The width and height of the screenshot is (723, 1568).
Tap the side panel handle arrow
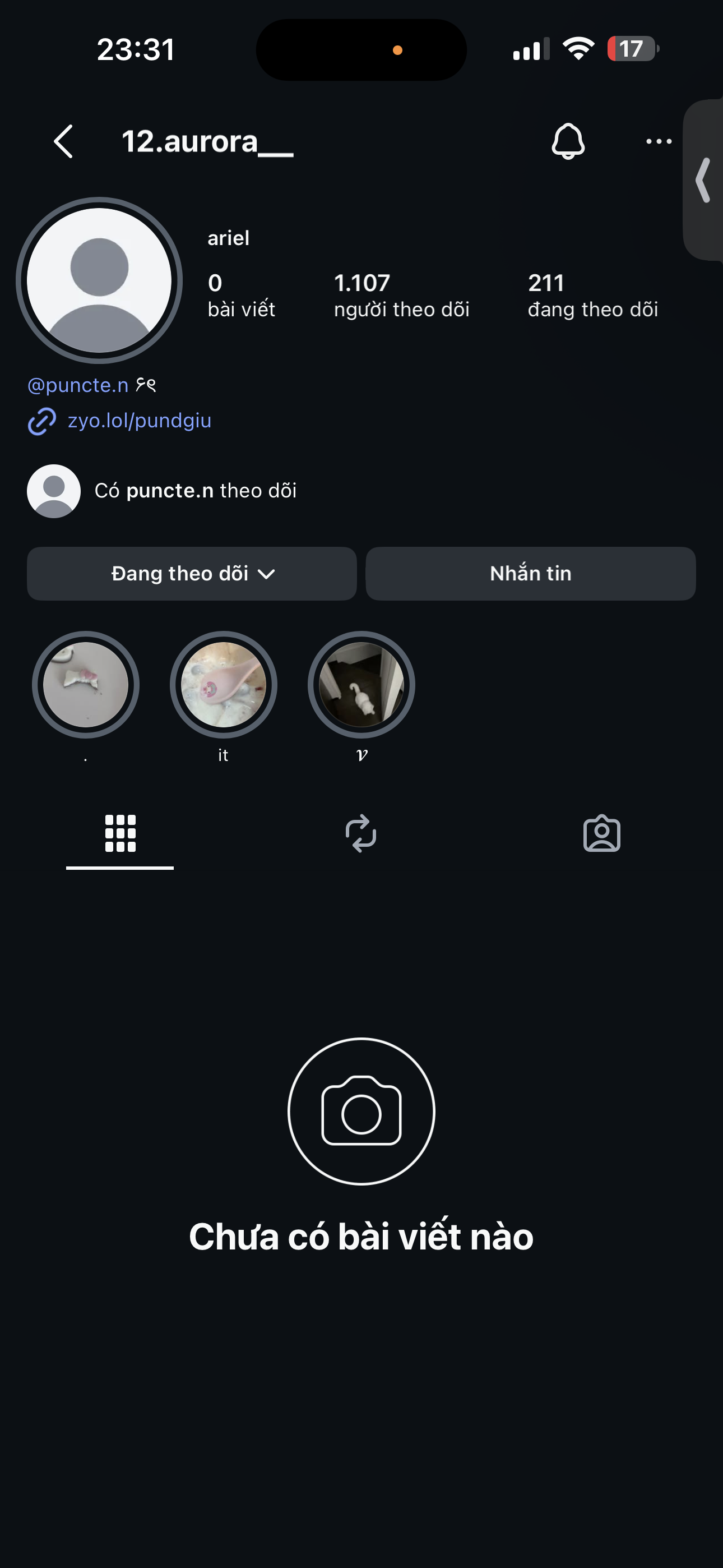(703, 180)
